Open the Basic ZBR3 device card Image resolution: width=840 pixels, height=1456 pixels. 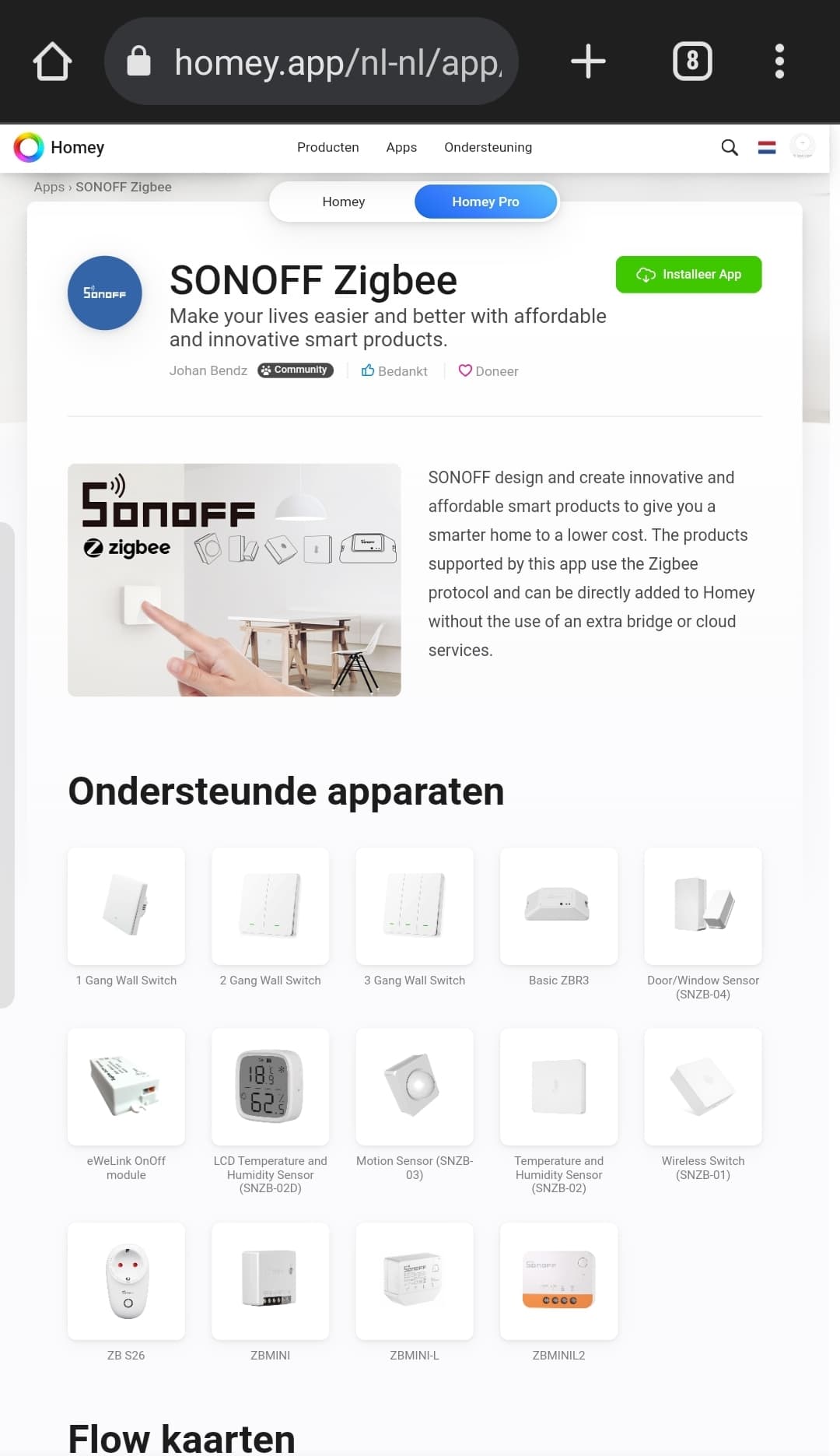tap(558, 907)
